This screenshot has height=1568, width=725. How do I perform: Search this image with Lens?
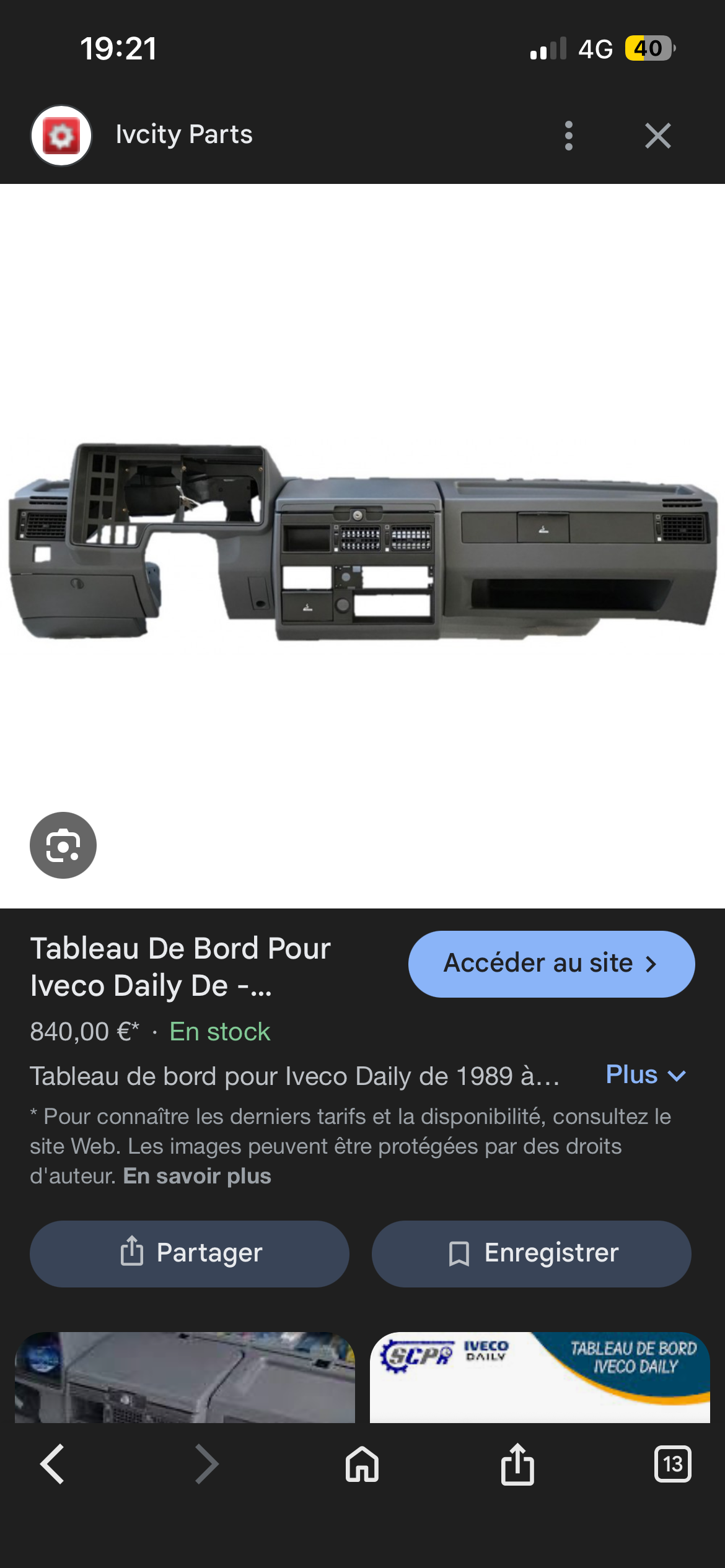coord(63,845)
